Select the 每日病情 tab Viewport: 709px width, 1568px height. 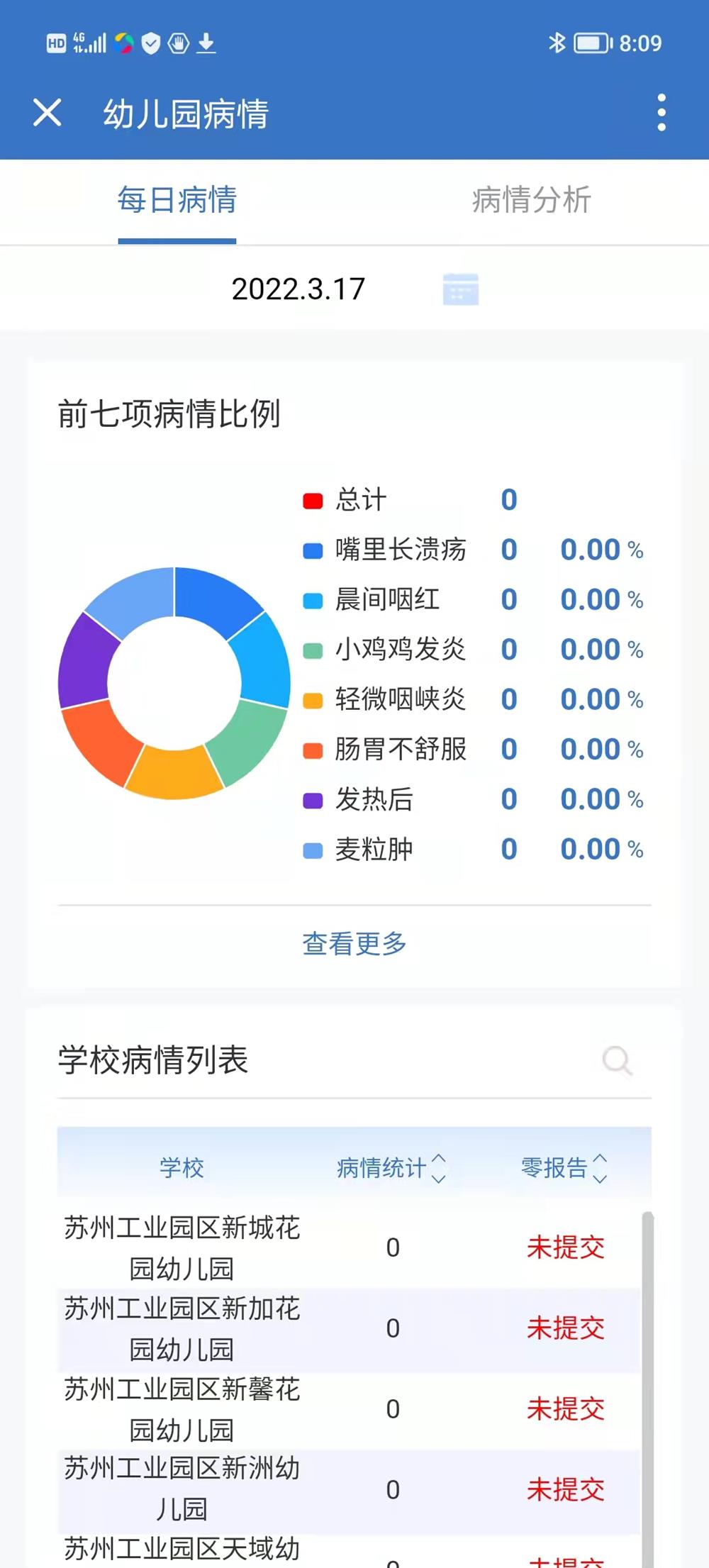click(x=177, y=200)
